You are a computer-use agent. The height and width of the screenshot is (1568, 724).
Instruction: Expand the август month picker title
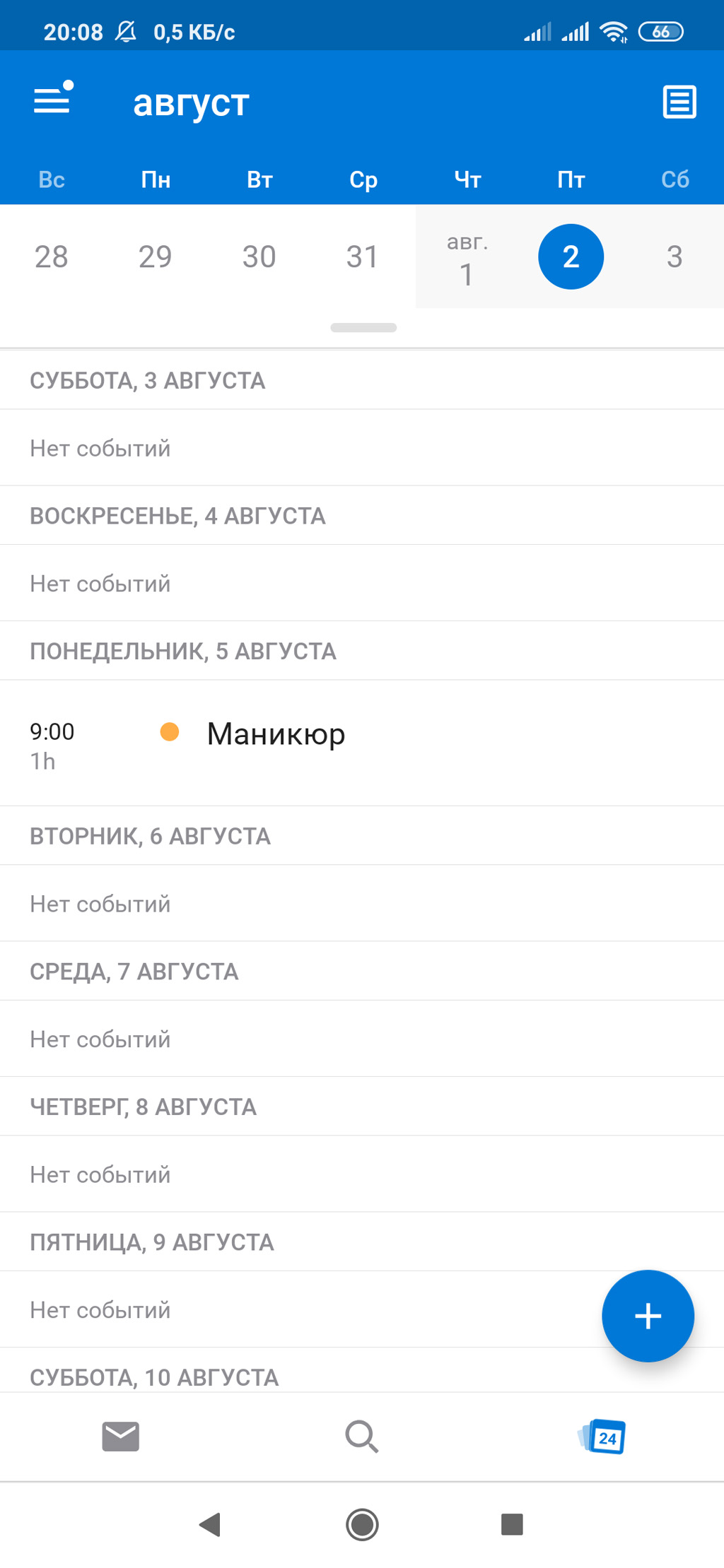[191, 102]
